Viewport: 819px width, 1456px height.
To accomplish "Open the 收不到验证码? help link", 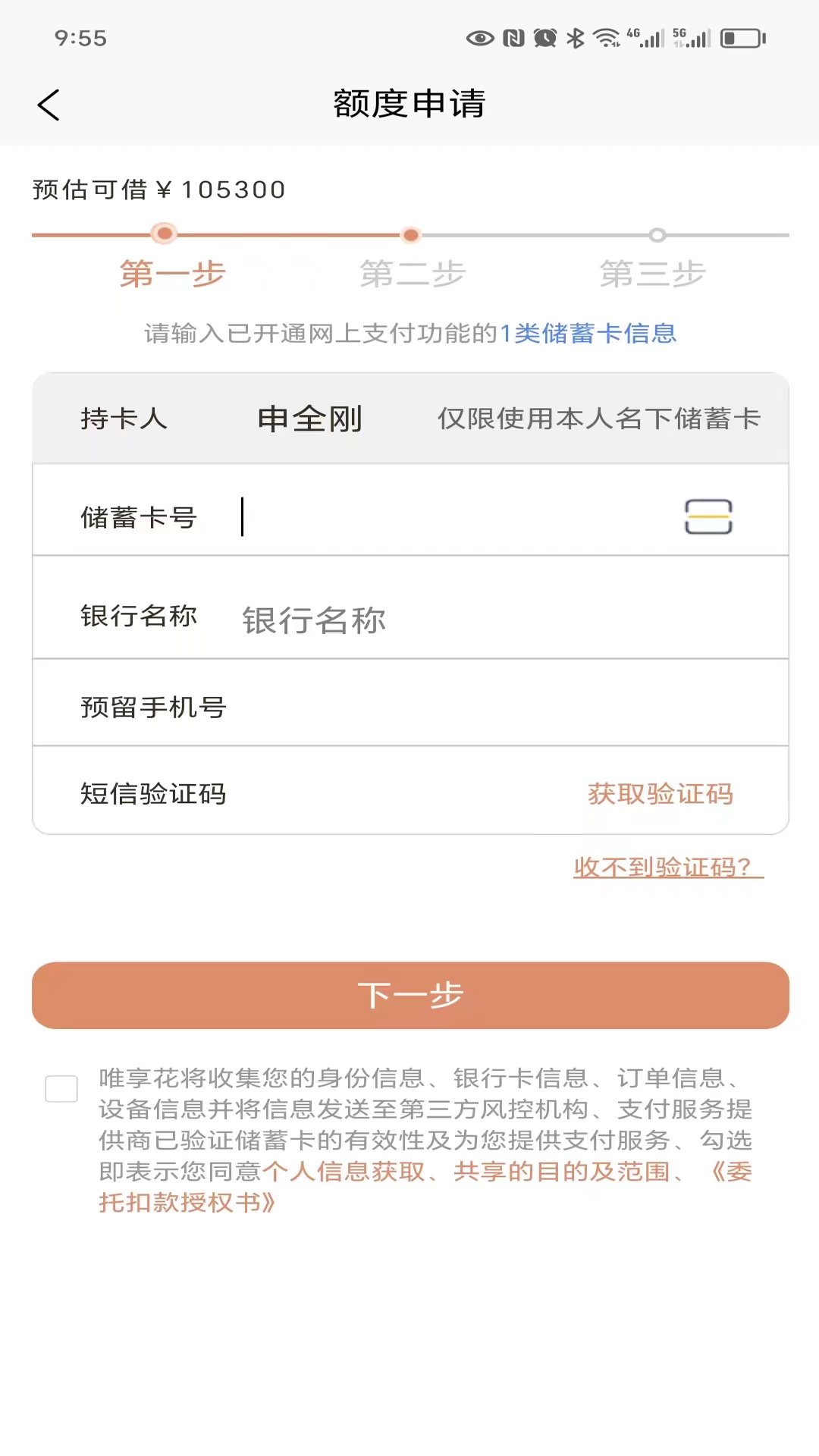I will tap(668, 867).
